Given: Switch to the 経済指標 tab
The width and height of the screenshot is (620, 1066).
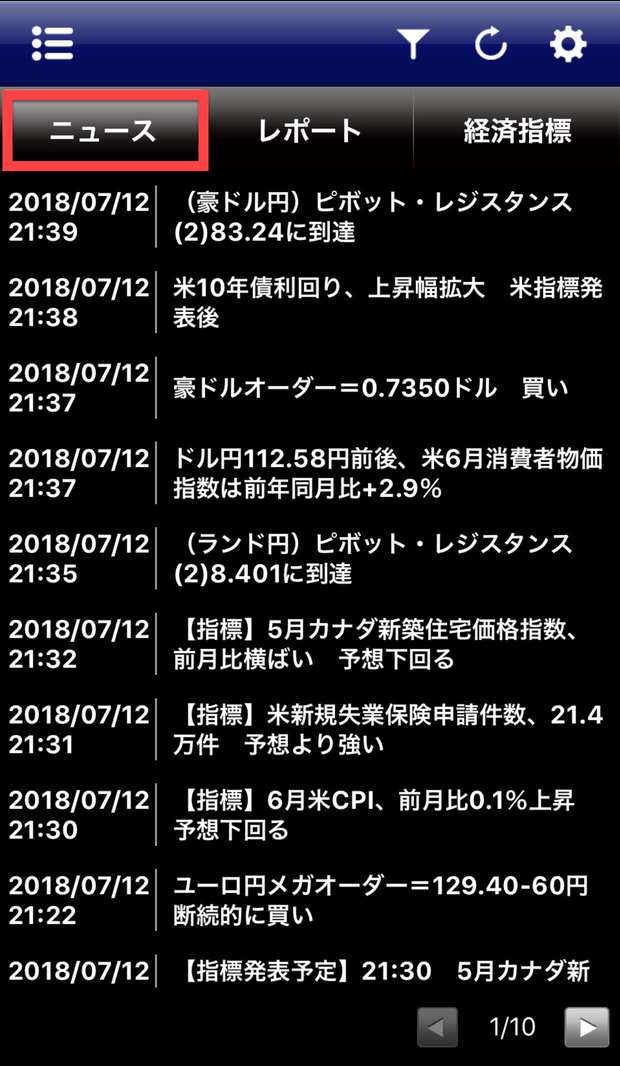Looking at the screenshot, I should pyautogui.click(x=517, y=131).
